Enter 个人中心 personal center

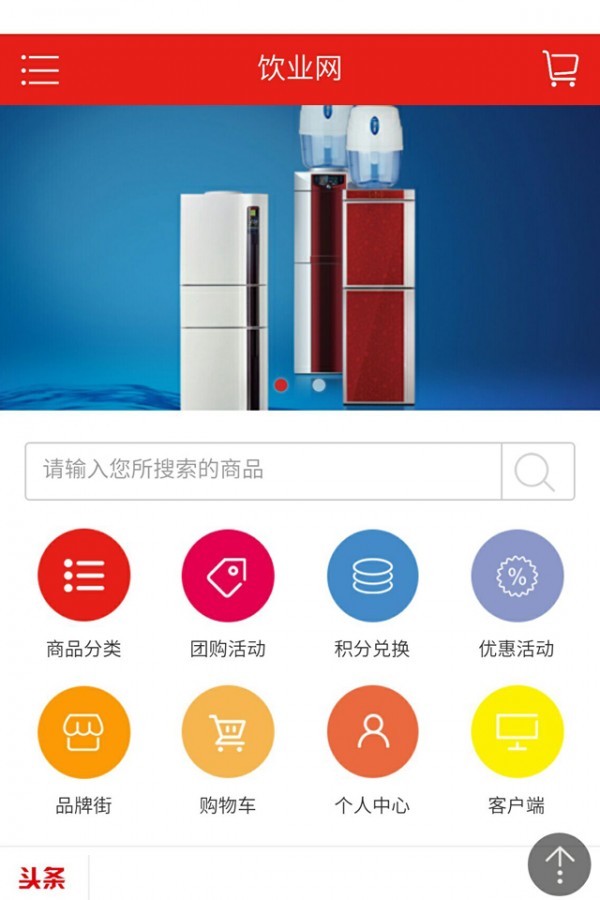(x=372, y=732)
